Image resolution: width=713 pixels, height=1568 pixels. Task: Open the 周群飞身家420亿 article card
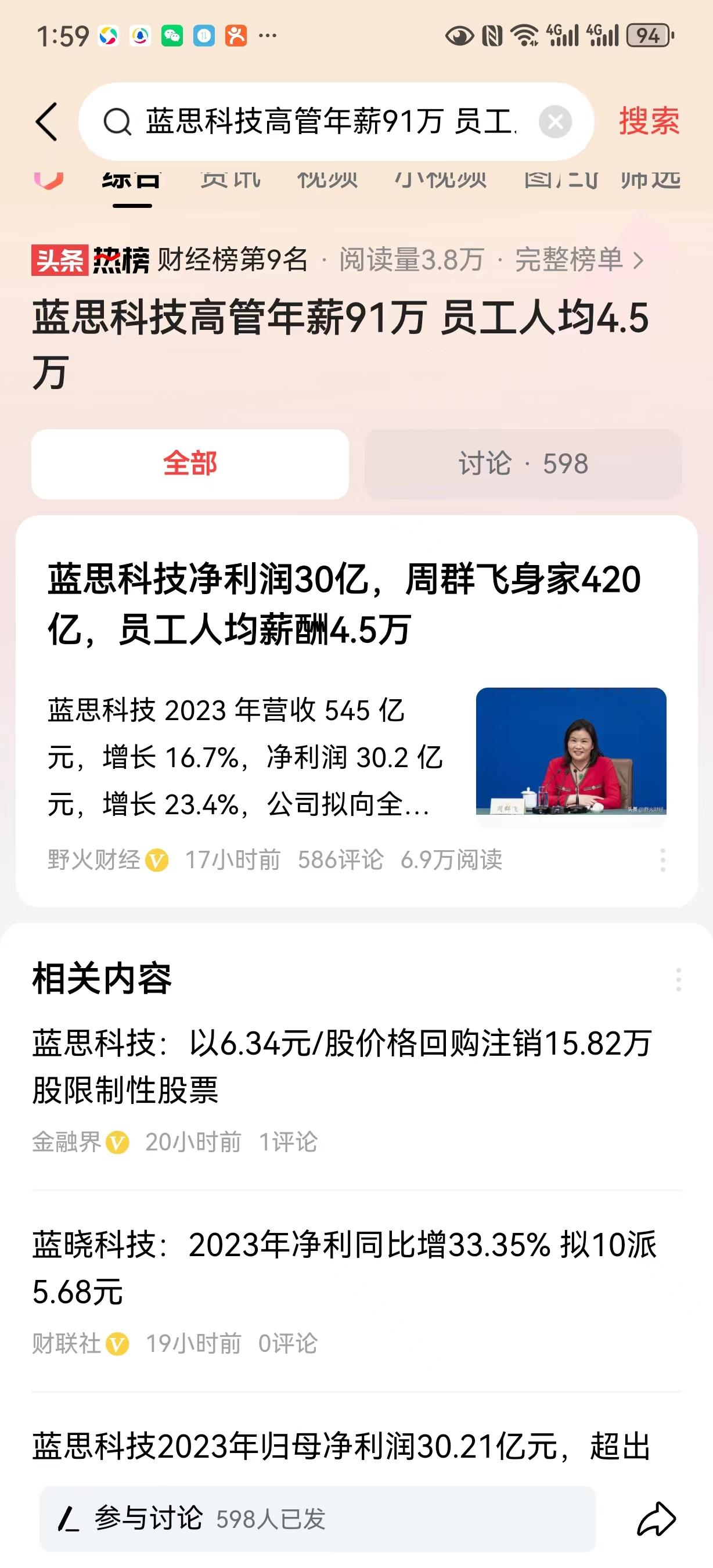click(x=344, y=604)
